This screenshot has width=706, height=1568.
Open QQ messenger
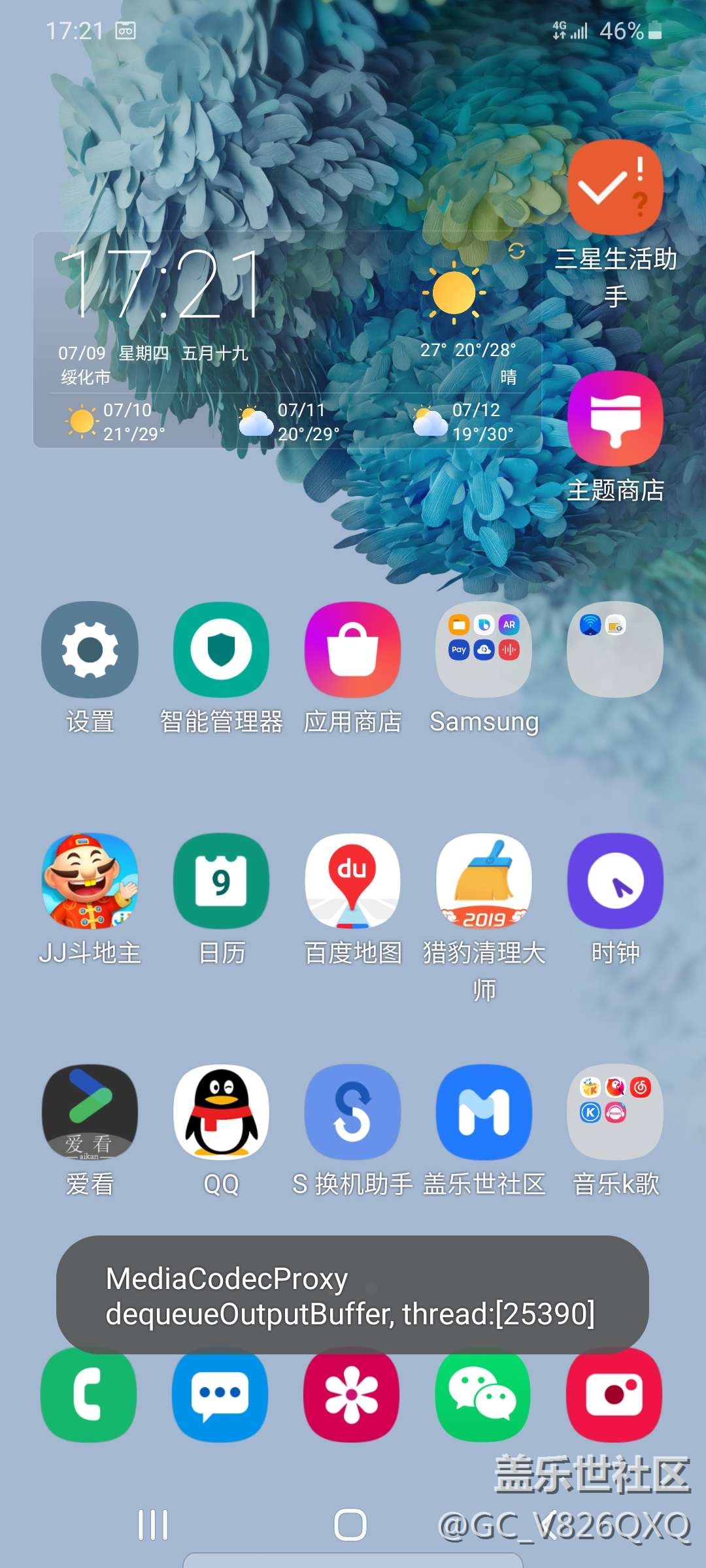click(221, 1113)
